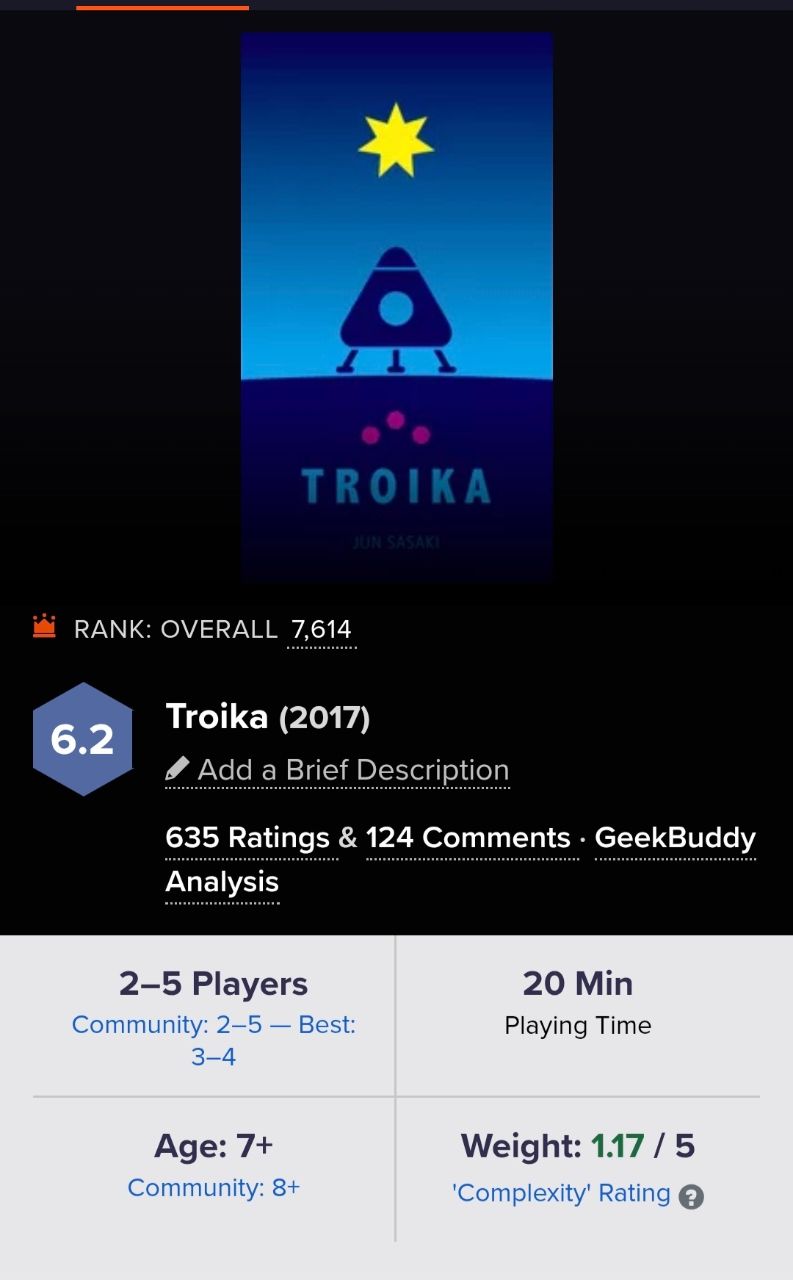View the 635 Ratings
The width and height of the screenshot is (793, 1280).
[x=247, y=837]
